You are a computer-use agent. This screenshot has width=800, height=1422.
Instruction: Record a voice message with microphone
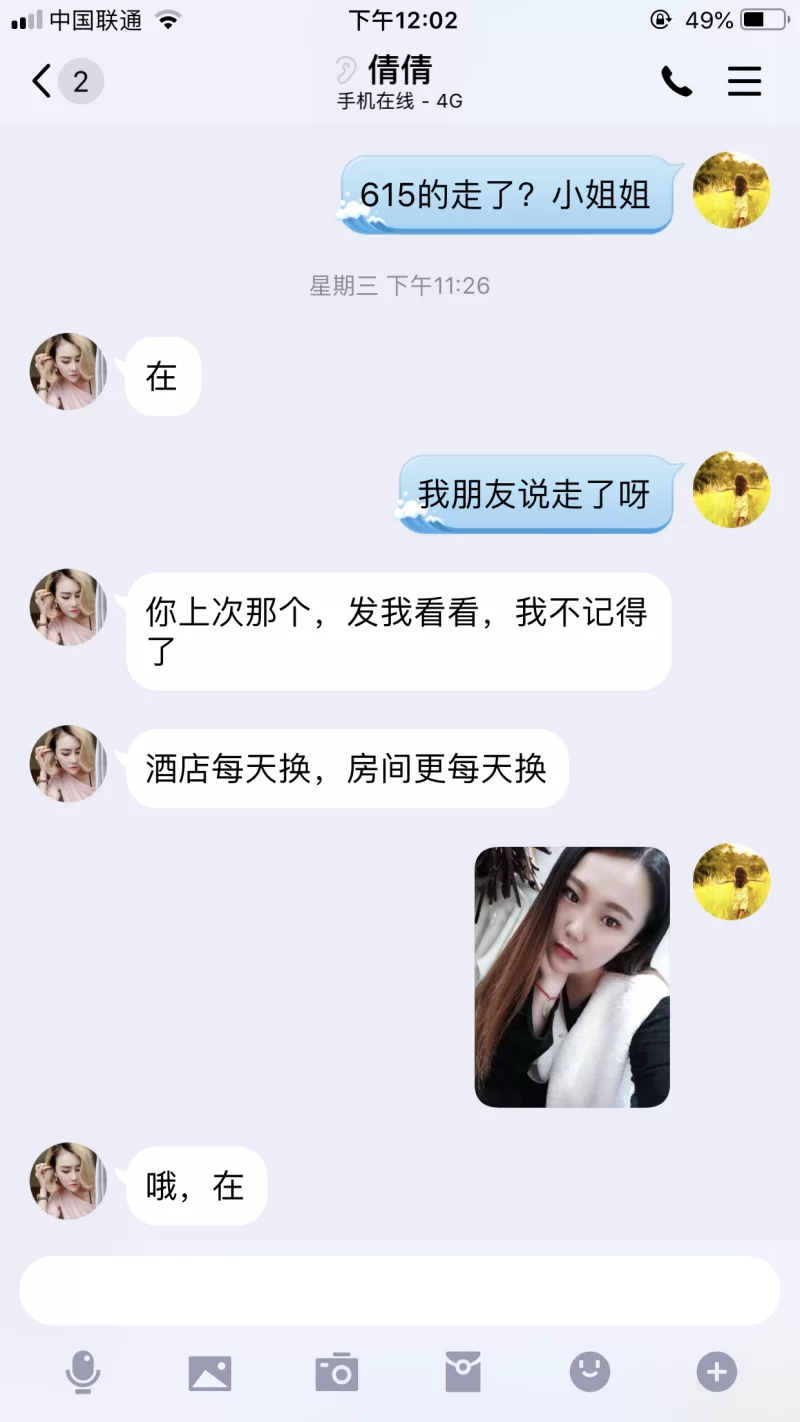pos(83,1372)
